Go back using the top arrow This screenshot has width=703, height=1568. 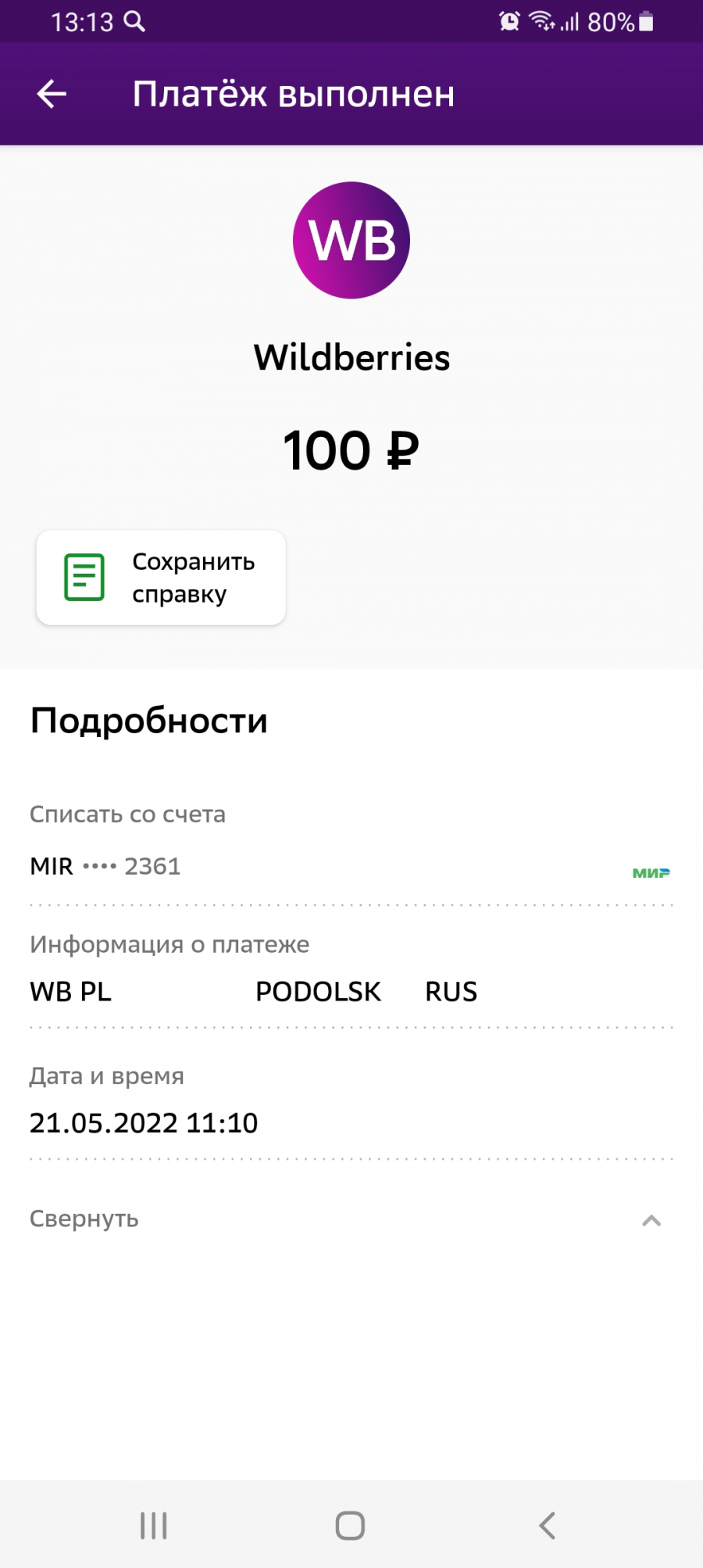tap(52, 94)
